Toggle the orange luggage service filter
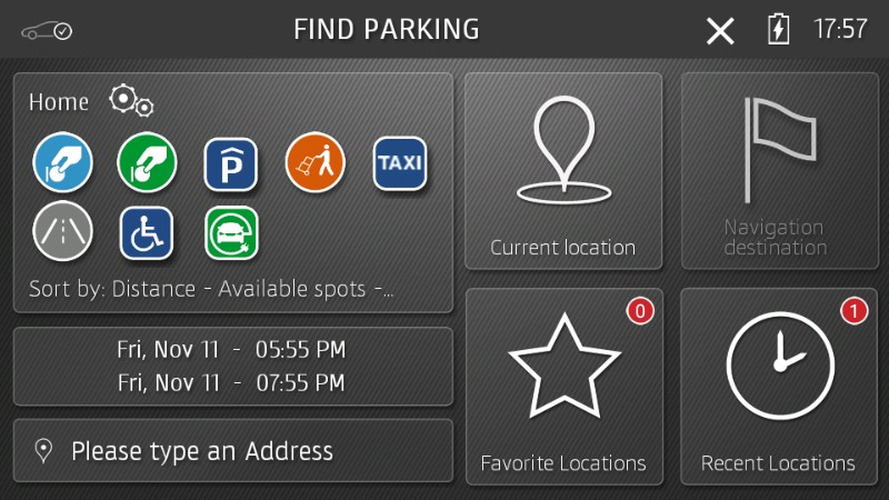The width and height of the screenshot is (889, 500). click(x=315, y=163)
